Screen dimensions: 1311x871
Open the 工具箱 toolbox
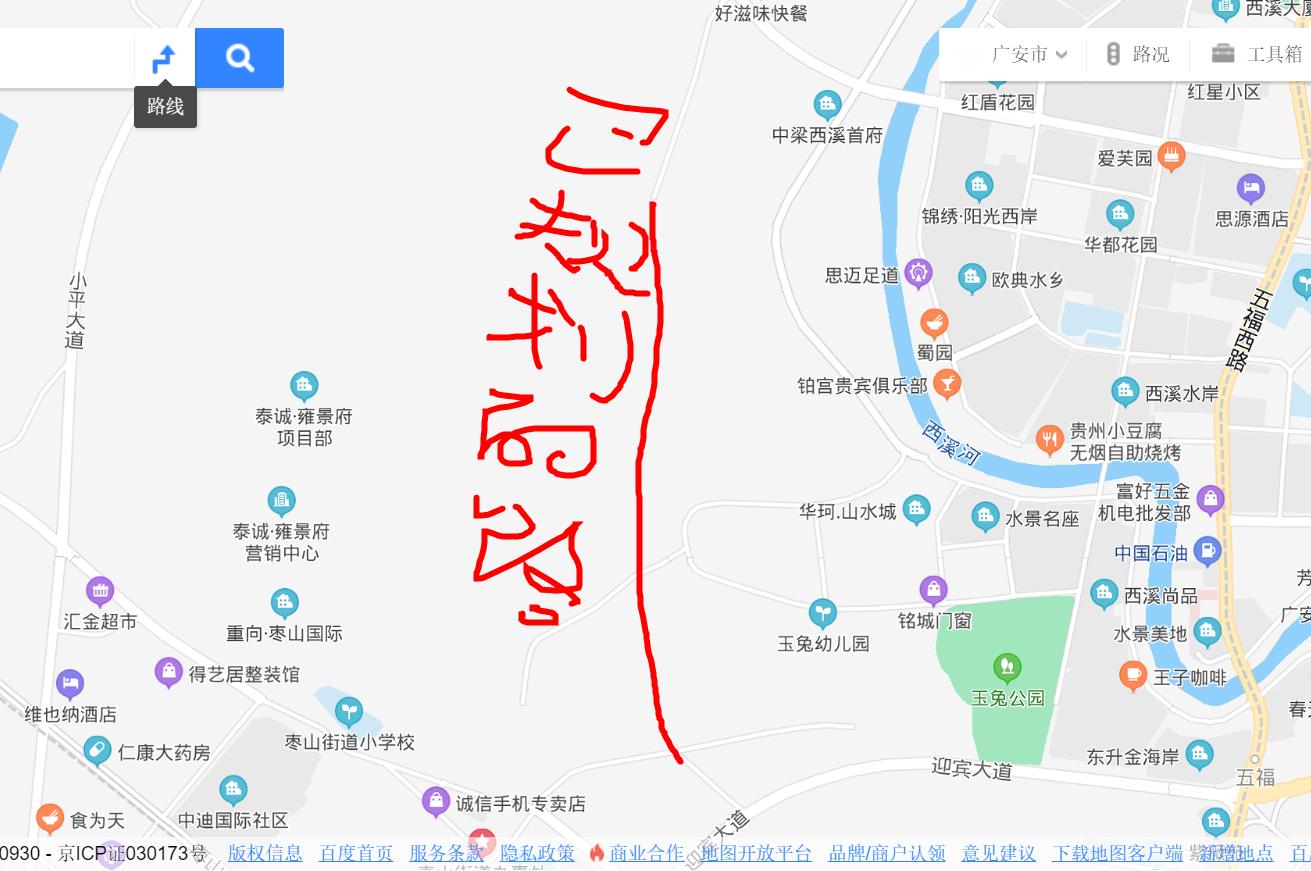(x=1256, y=54)
